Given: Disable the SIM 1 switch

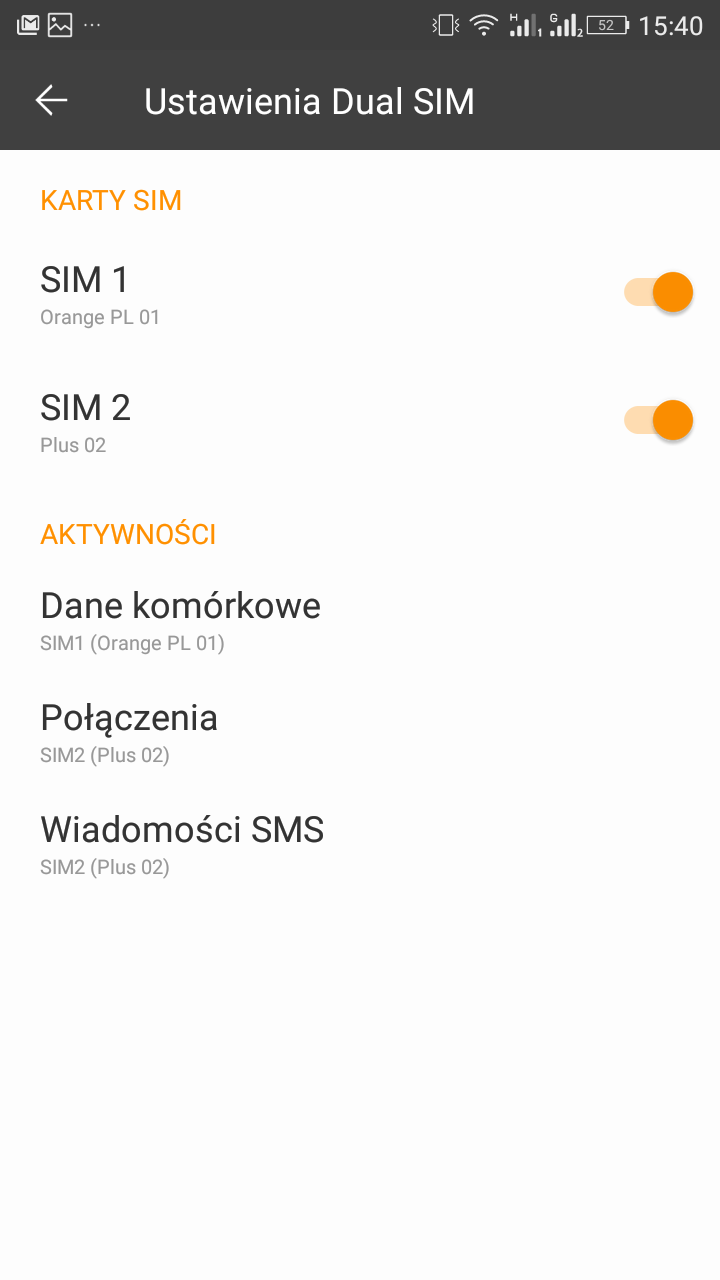Looking at the screenshot, I should coord(659,293).
